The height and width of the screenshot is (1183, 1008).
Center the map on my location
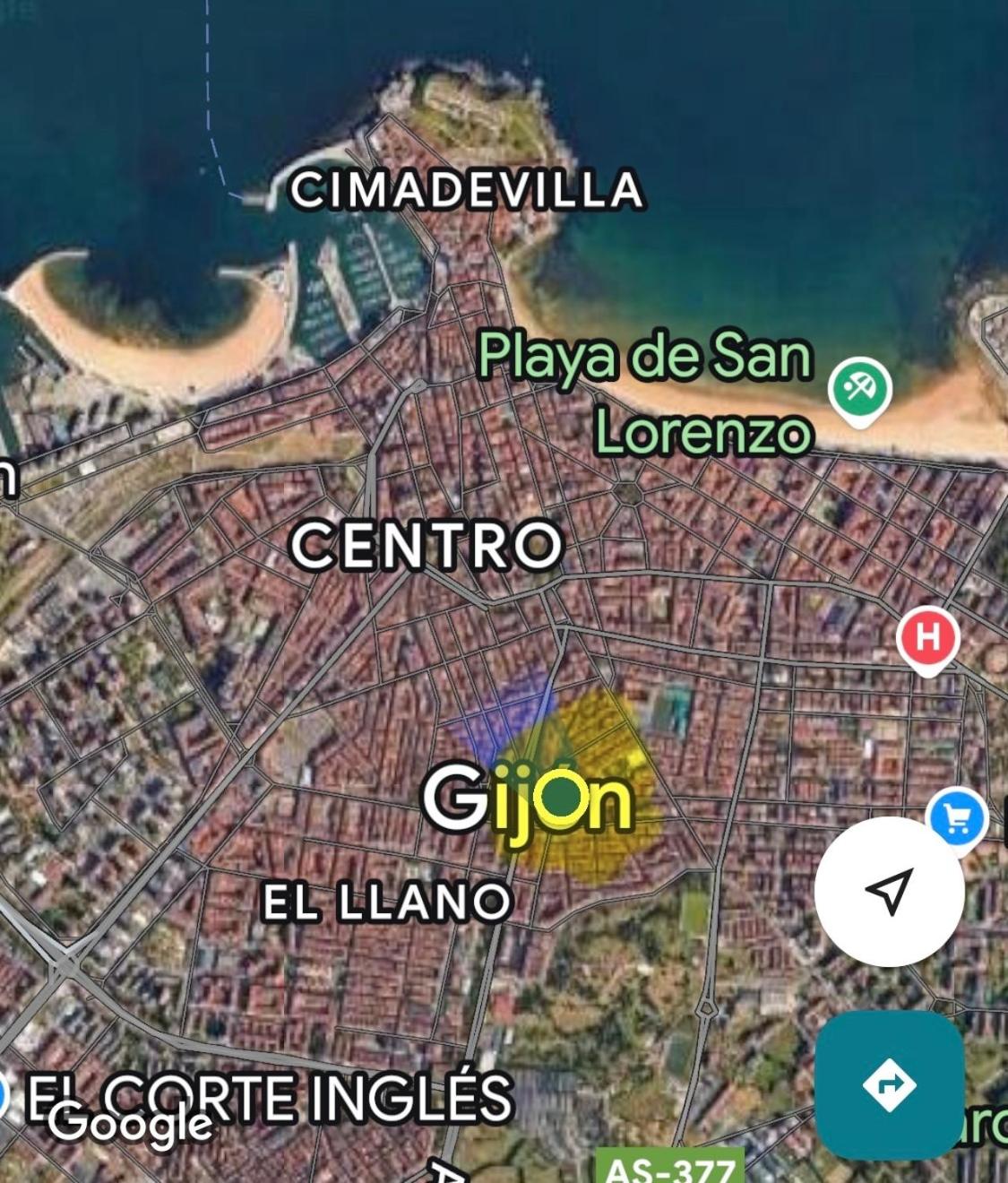(889, 891)
